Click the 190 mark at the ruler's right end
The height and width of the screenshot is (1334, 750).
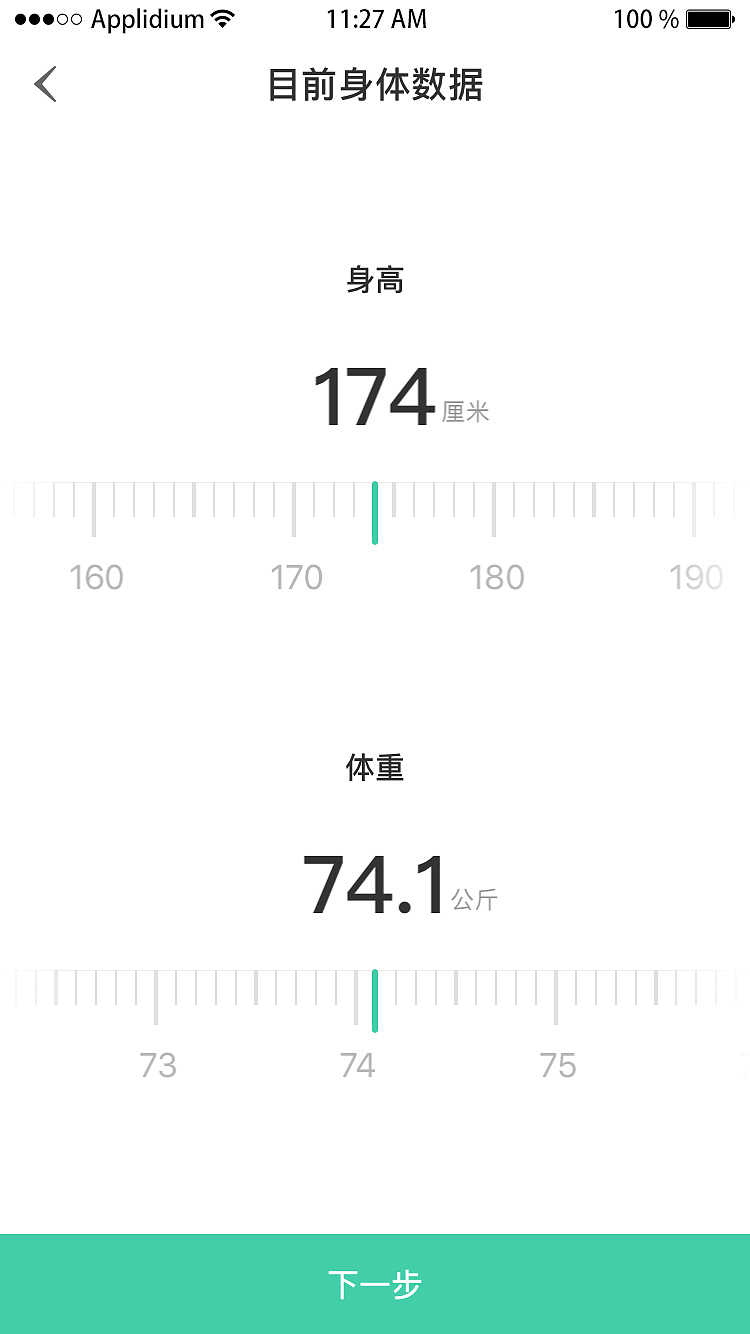[697, 577]
